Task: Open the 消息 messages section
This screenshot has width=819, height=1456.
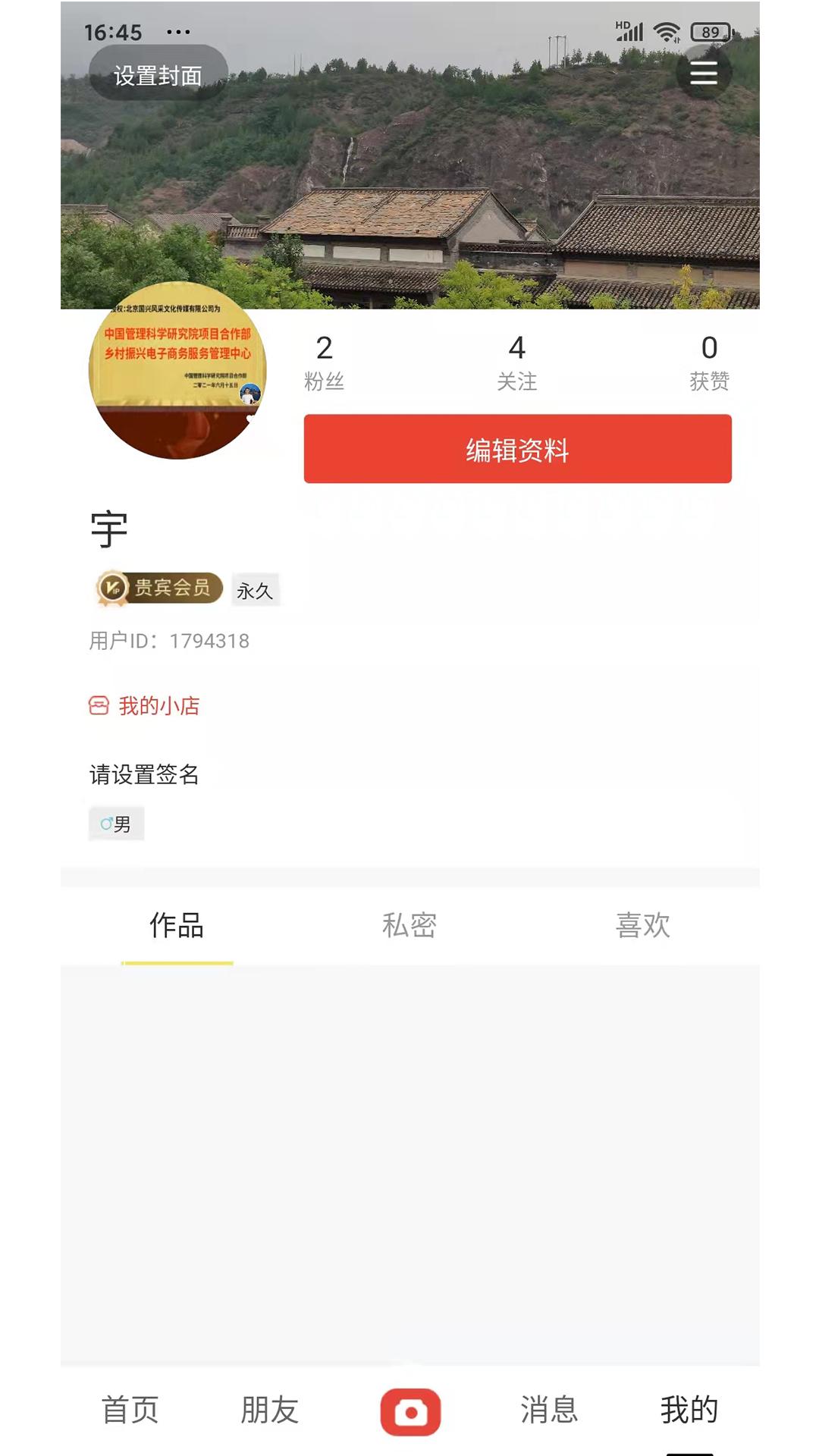Action: [551, 1409]
